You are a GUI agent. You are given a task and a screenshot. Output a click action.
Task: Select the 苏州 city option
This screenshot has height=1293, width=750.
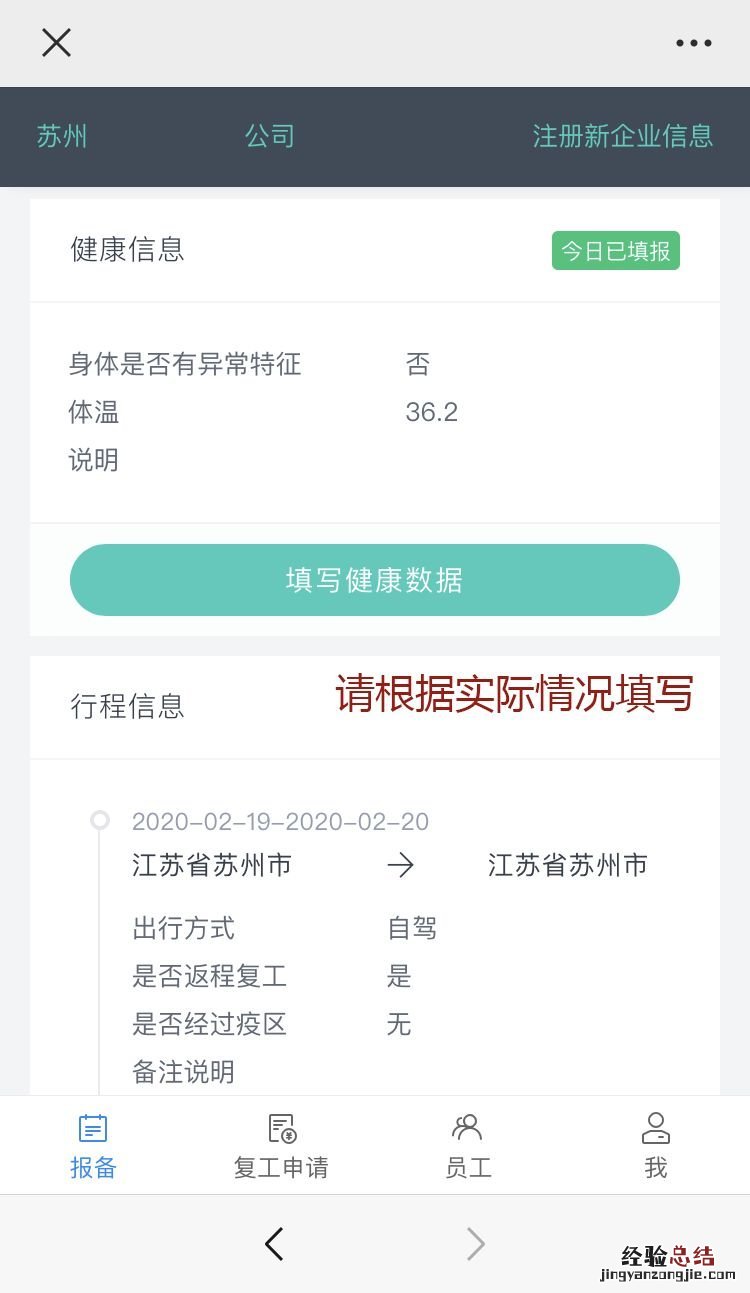62,136
